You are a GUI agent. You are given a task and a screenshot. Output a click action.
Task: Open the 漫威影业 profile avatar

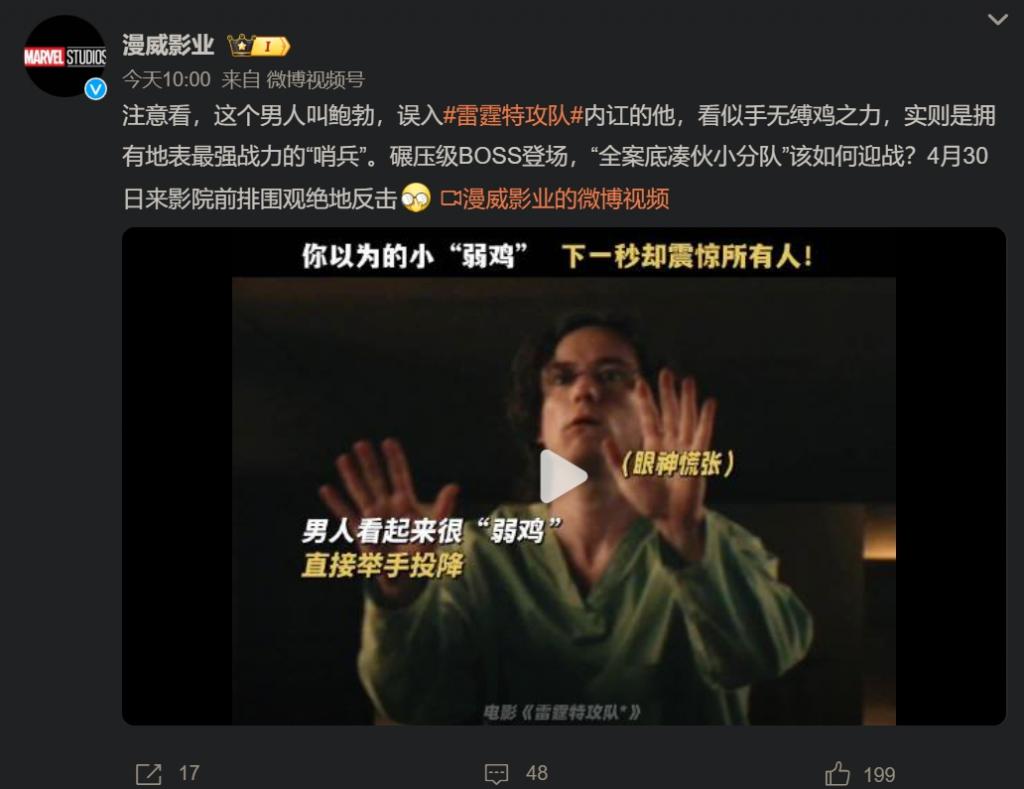(x=65, y=55)
